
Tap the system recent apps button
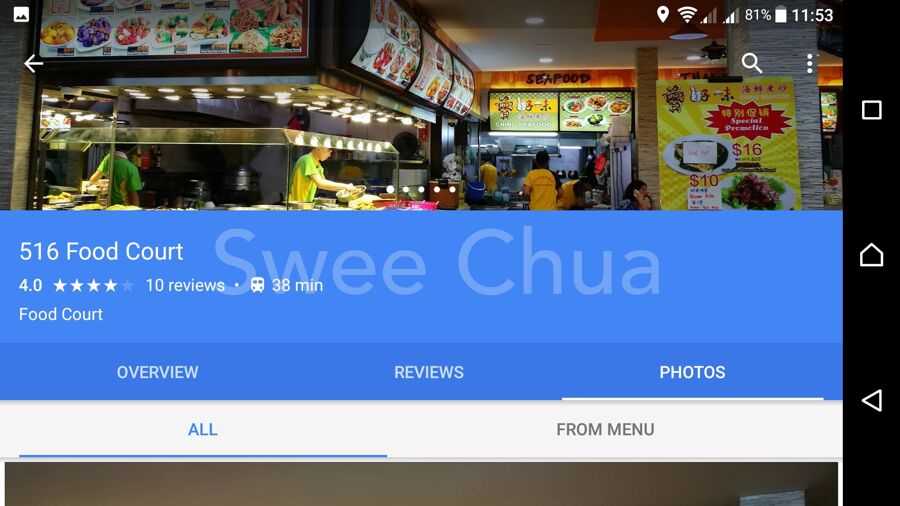pos(871,110)
